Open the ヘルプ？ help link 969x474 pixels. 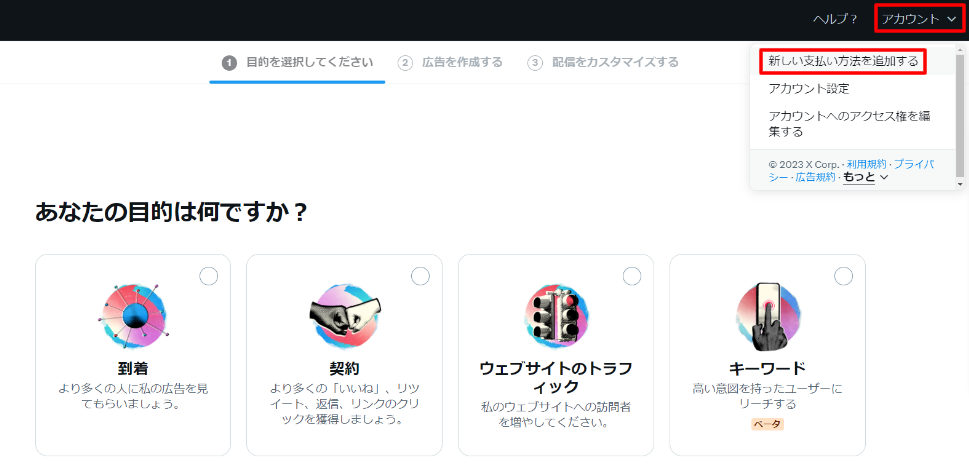coord(835,19)
